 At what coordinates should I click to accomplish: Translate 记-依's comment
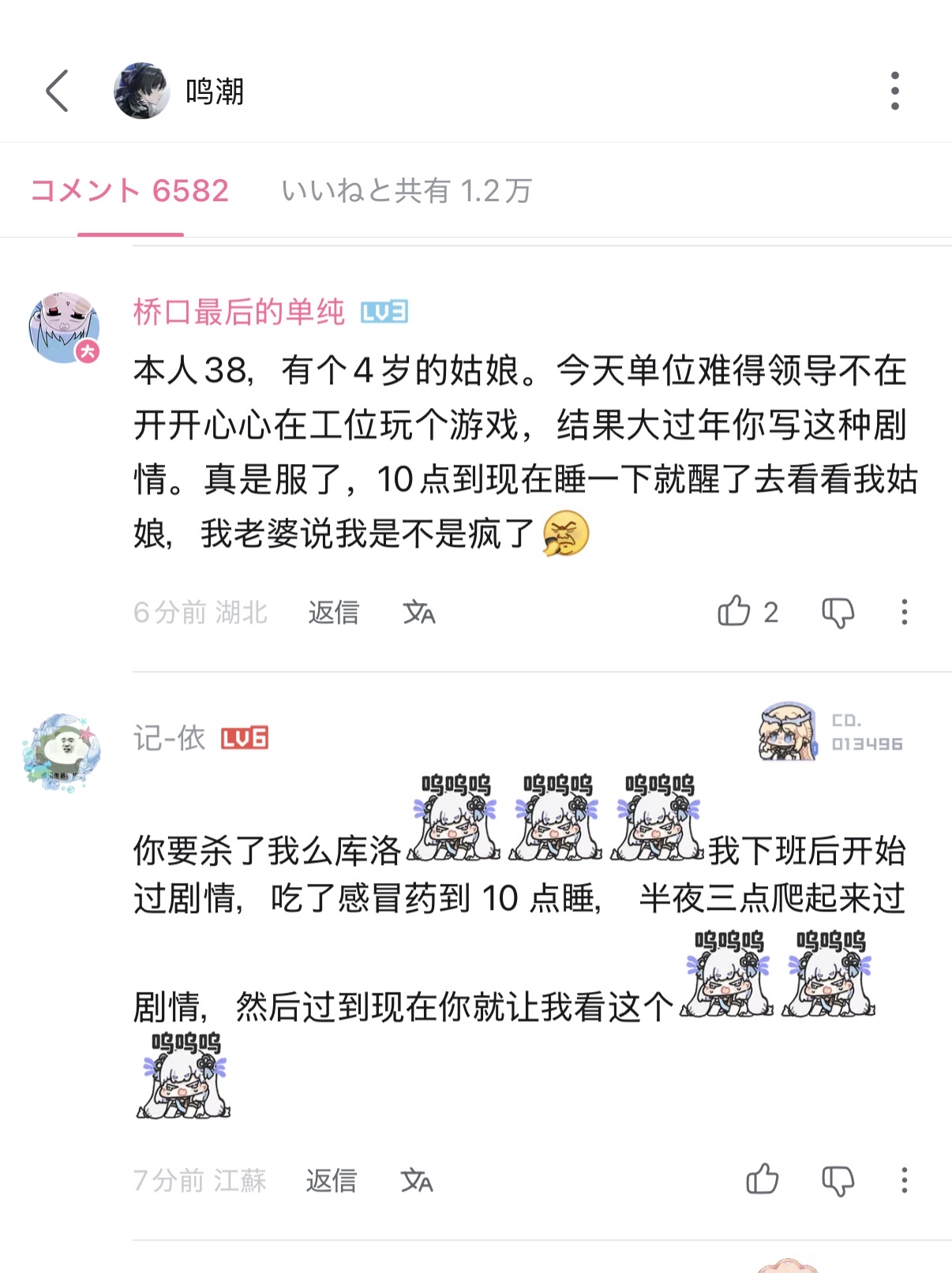pos(417,1180)
